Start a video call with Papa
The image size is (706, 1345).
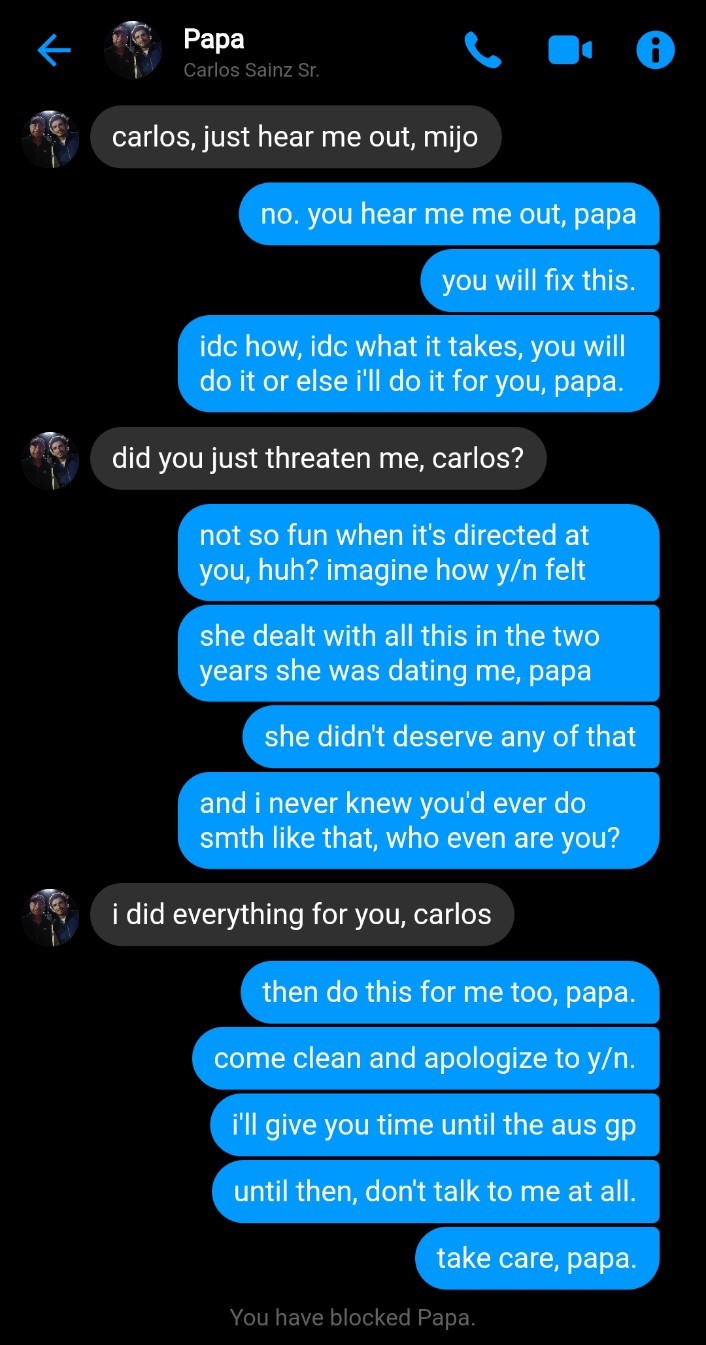point(569,50)
